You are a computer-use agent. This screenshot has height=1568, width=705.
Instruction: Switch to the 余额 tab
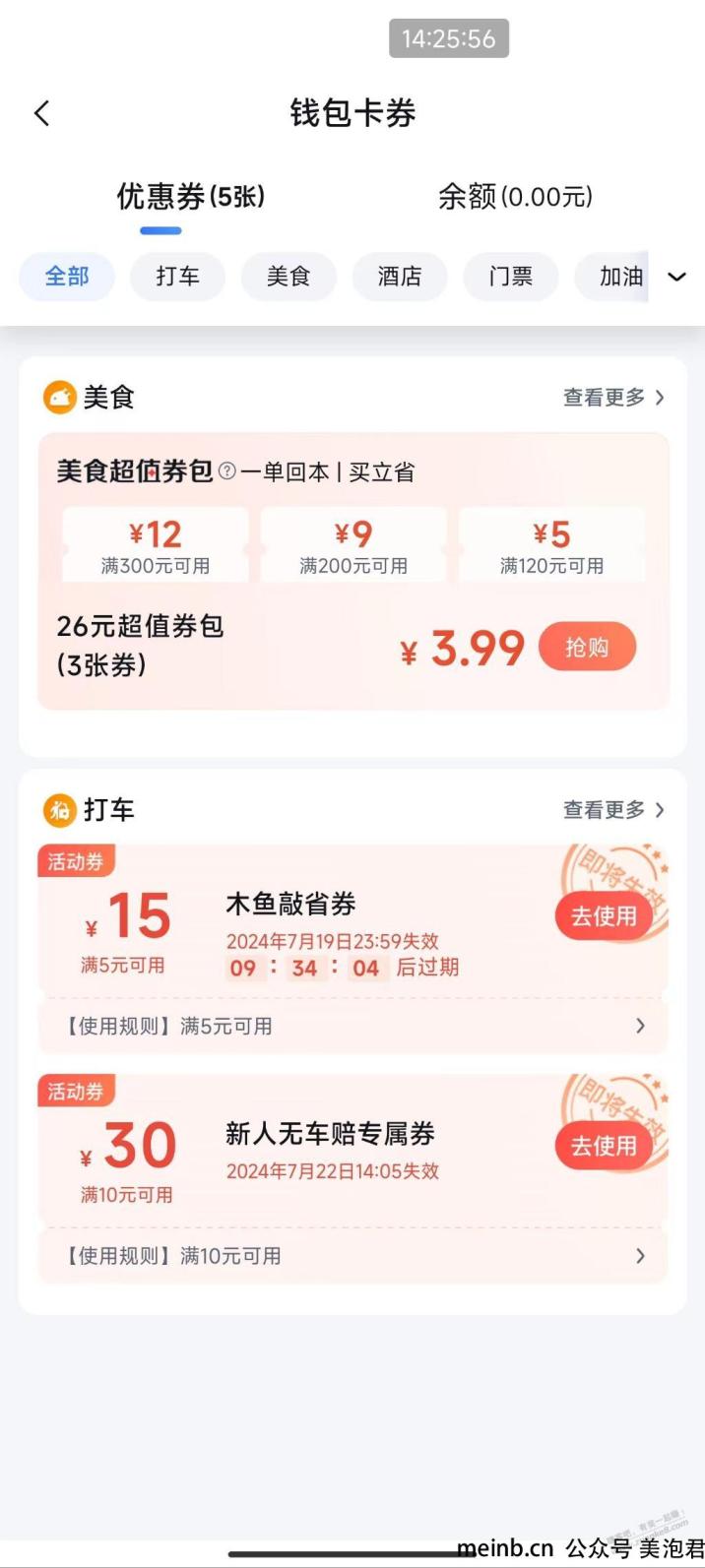(515, 197)
